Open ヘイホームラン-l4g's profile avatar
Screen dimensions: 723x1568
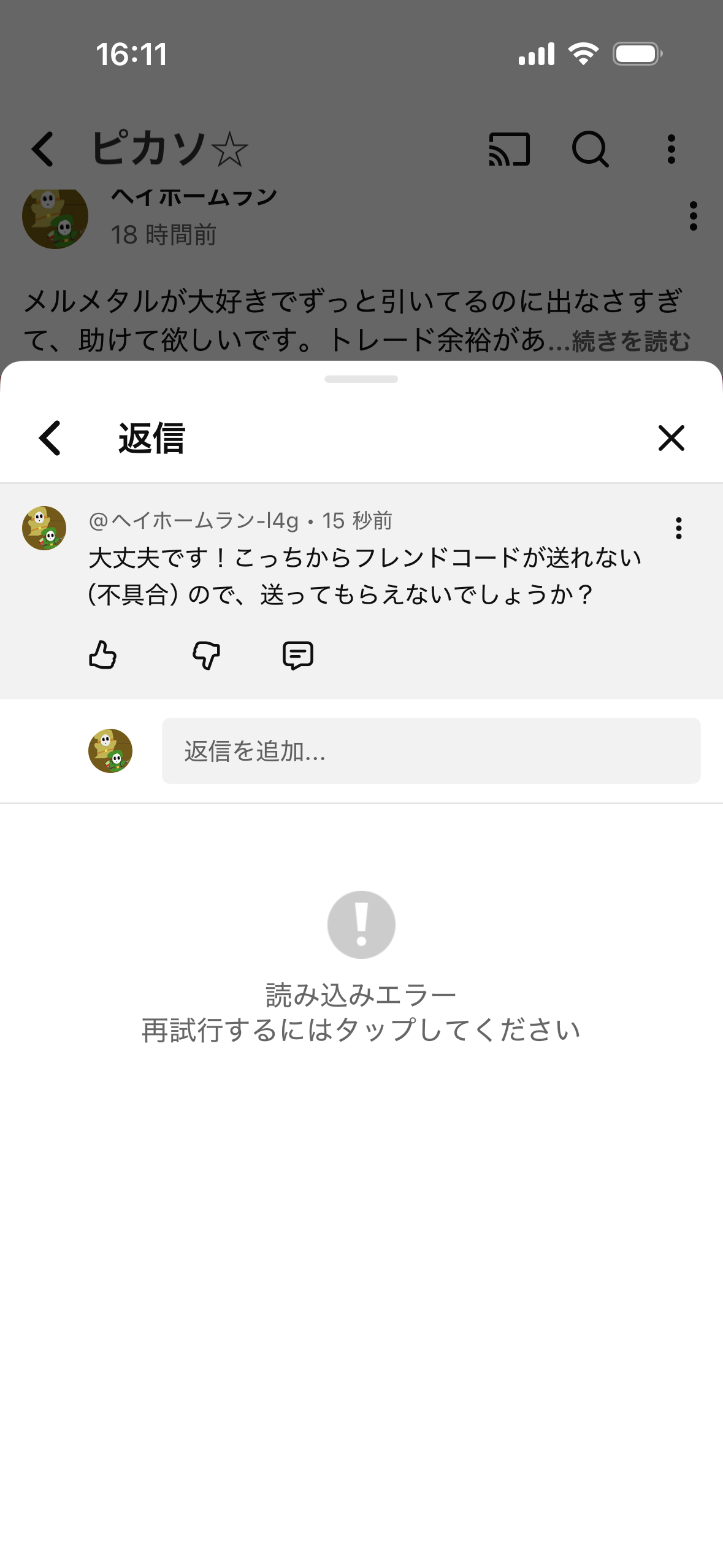pyautogui.click(x=44, y=528)
